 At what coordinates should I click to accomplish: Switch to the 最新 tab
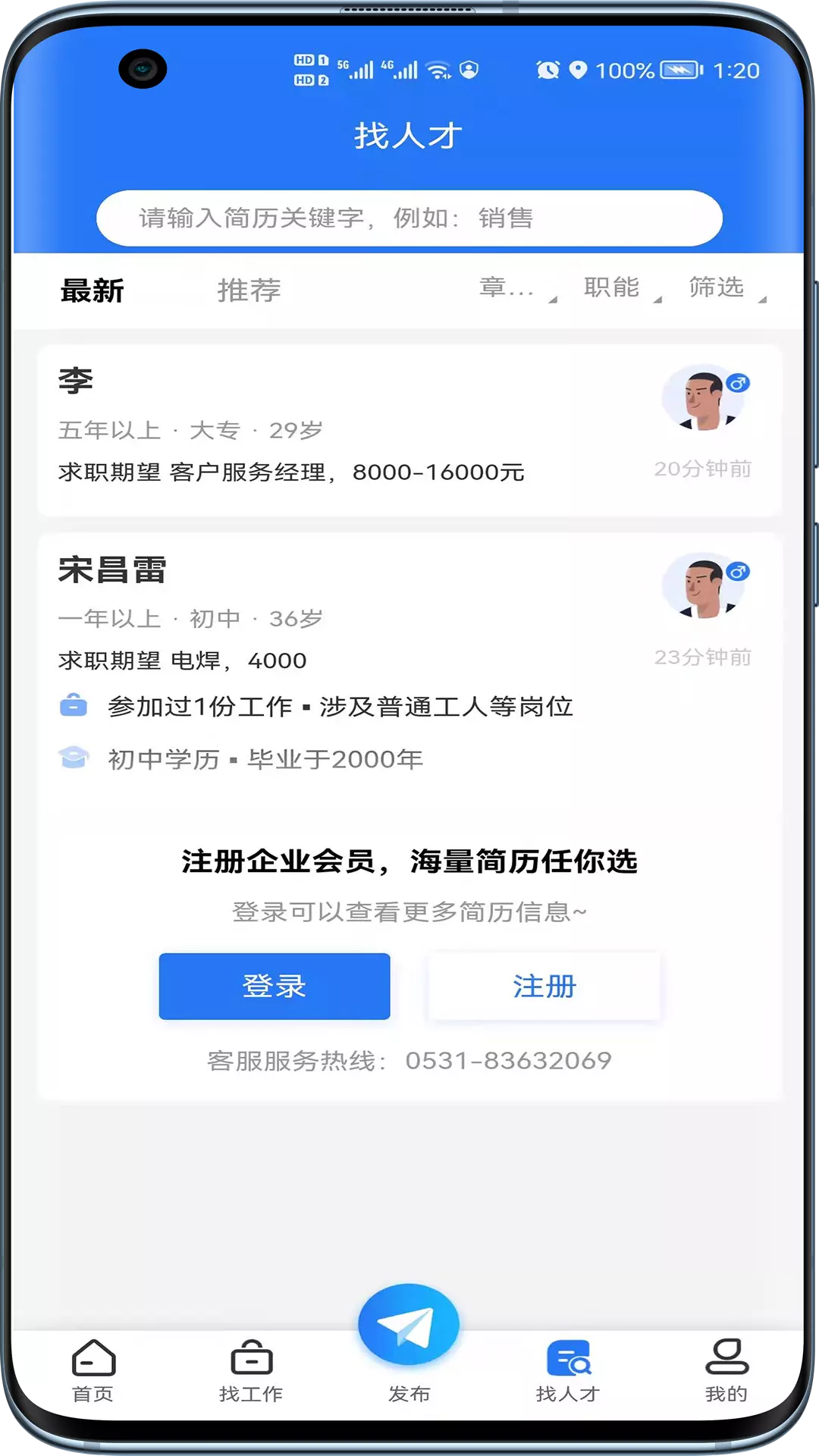coord(92,290)
